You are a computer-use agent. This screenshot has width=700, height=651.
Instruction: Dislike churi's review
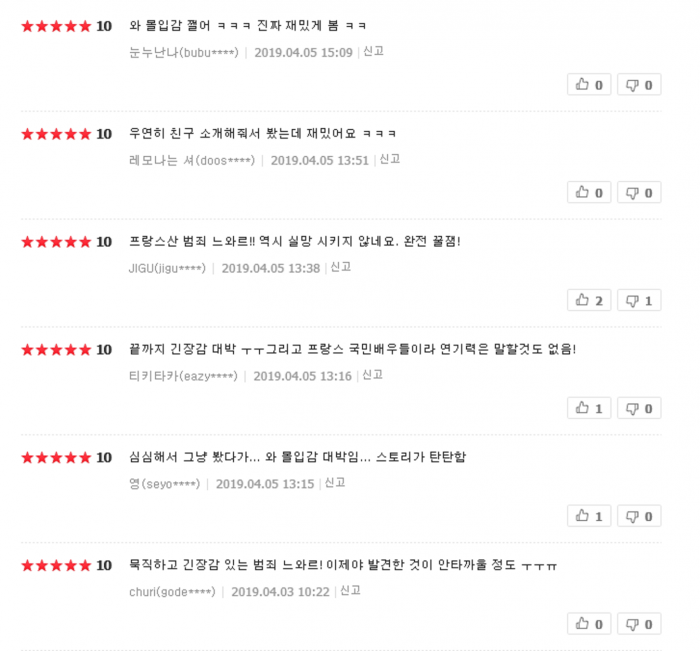pyautogui.click(x=638, y=625)
